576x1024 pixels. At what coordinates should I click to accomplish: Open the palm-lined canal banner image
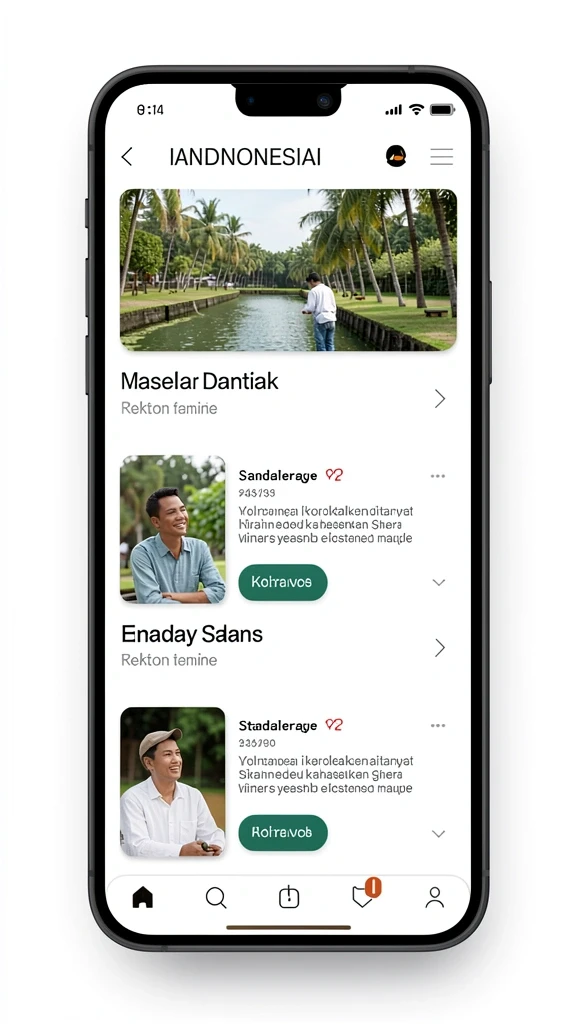[x=288, y=270]
